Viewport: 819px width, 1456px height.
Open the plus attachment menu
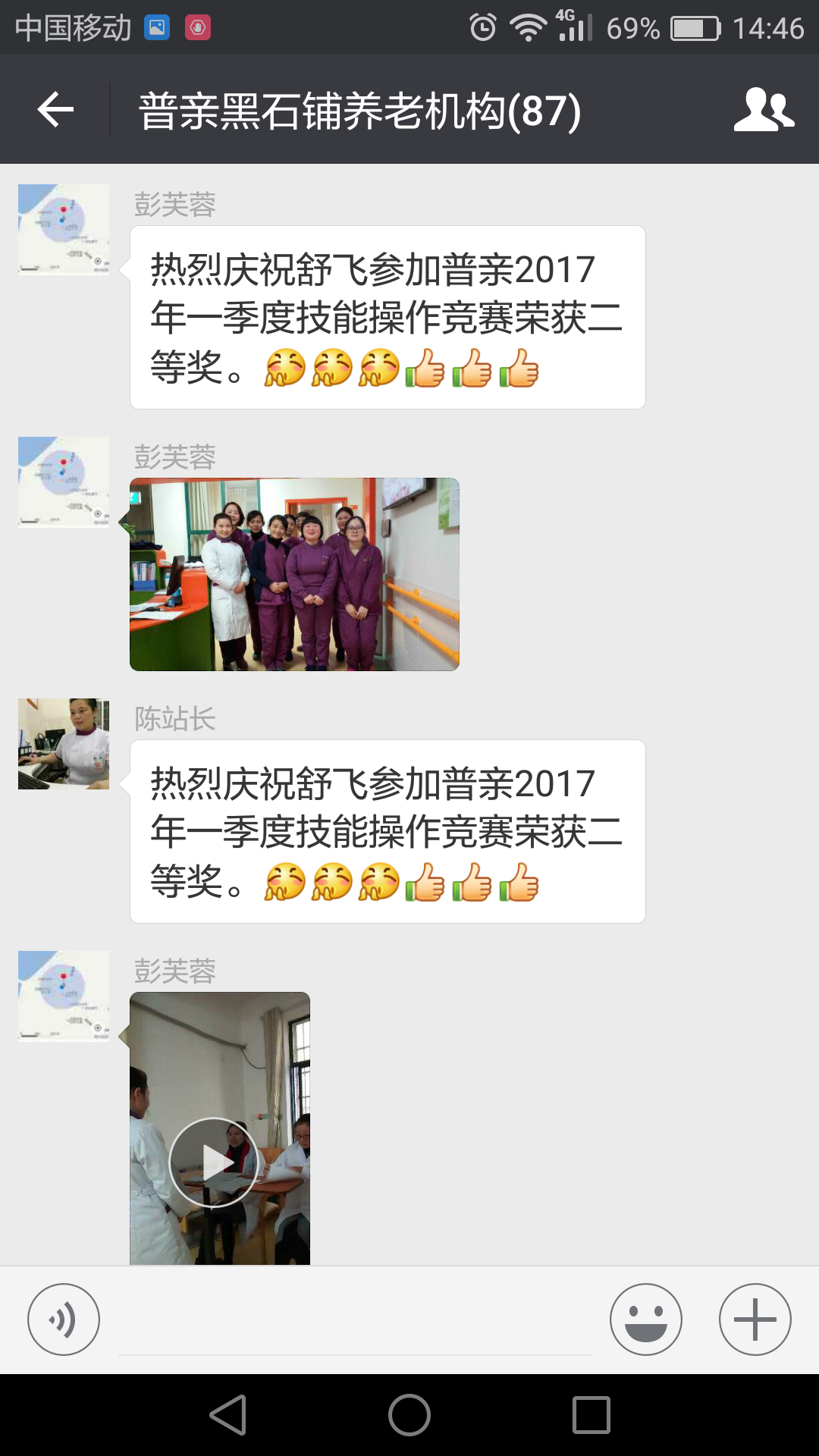tap(755, 1319)
